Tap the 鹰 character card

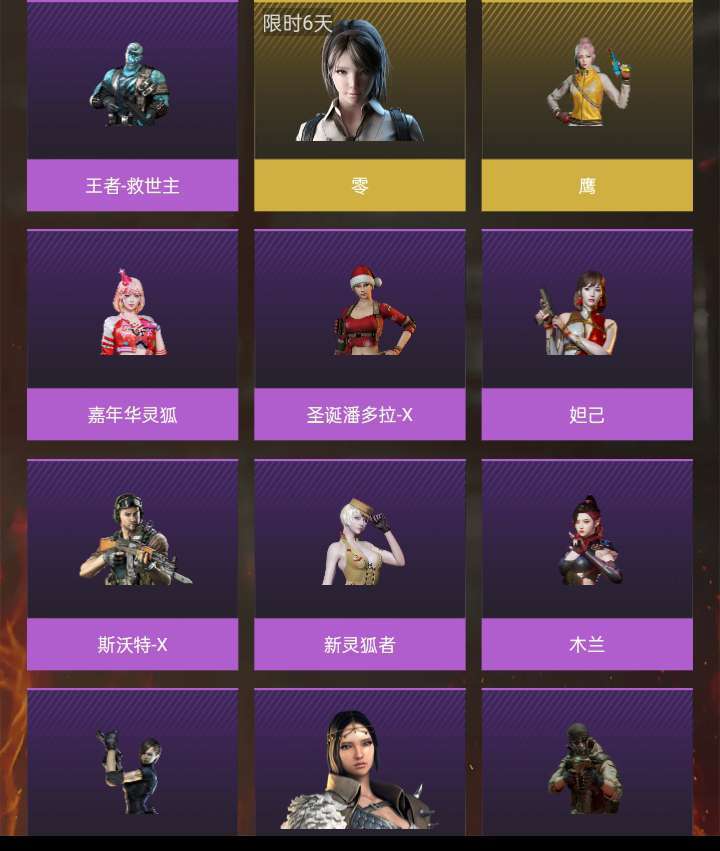(587, 106)
